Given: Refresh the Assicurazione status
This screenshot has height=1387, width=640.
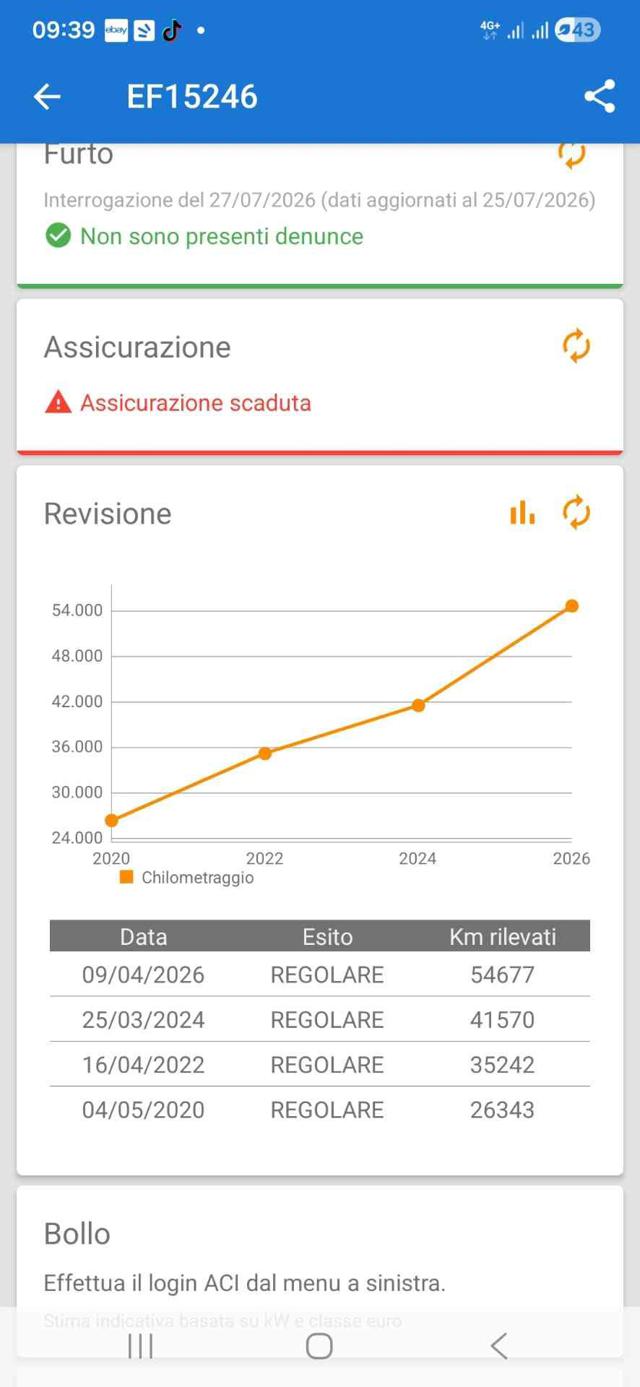Looking at the screenshot, I should click(576, 347).
